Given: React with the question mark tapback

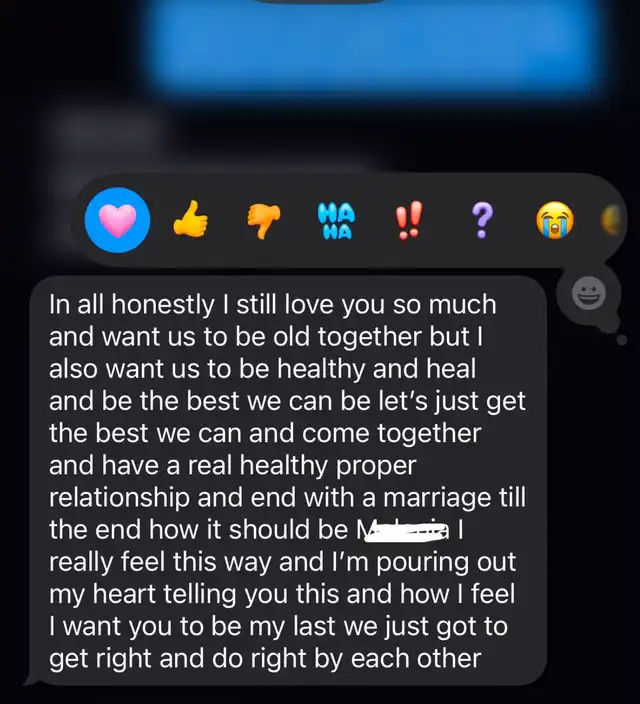Looking at the screenshot, I should pyautogui.click(x=482, y=219).
